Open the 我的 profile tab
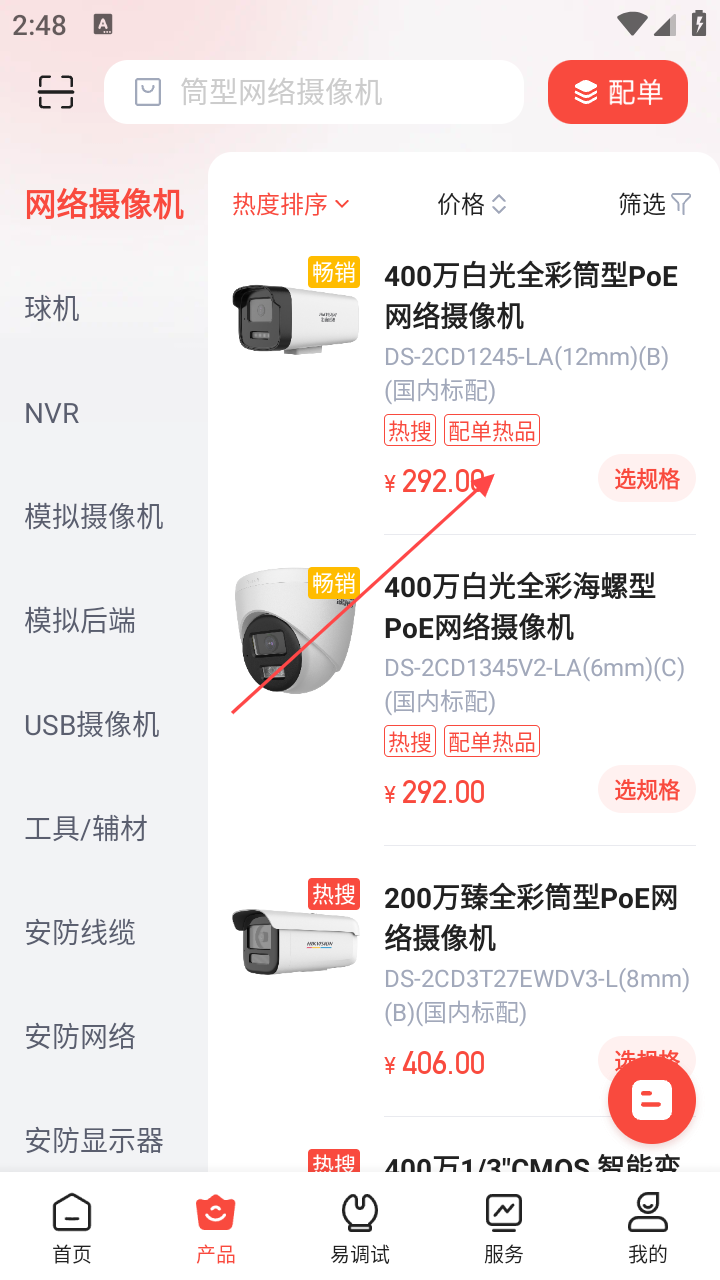720x1280 pixels. pyautogui.click(x=647, y=1228)
